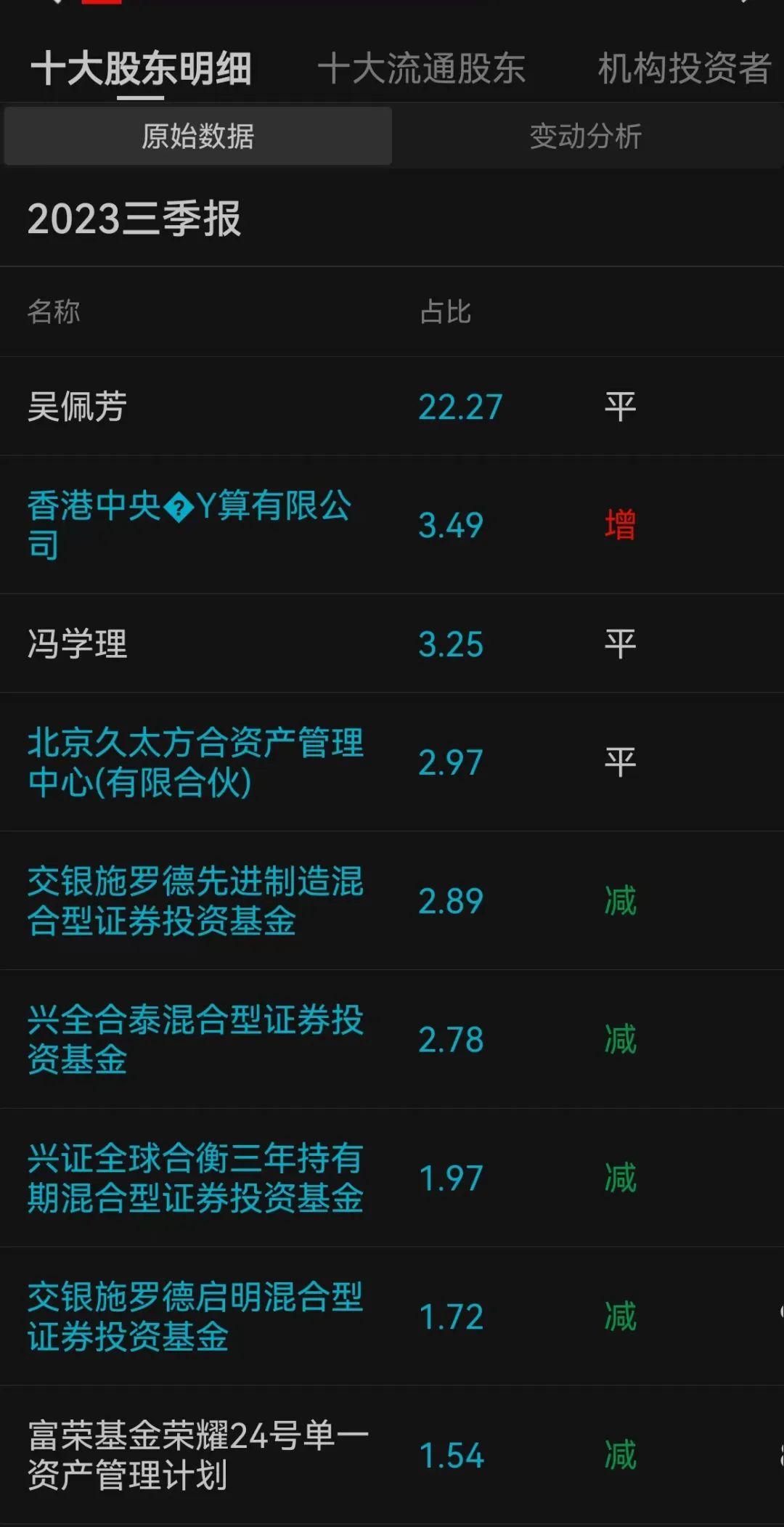
Task: Switch to the 变动分析 segment
Action: coord(586,136)
